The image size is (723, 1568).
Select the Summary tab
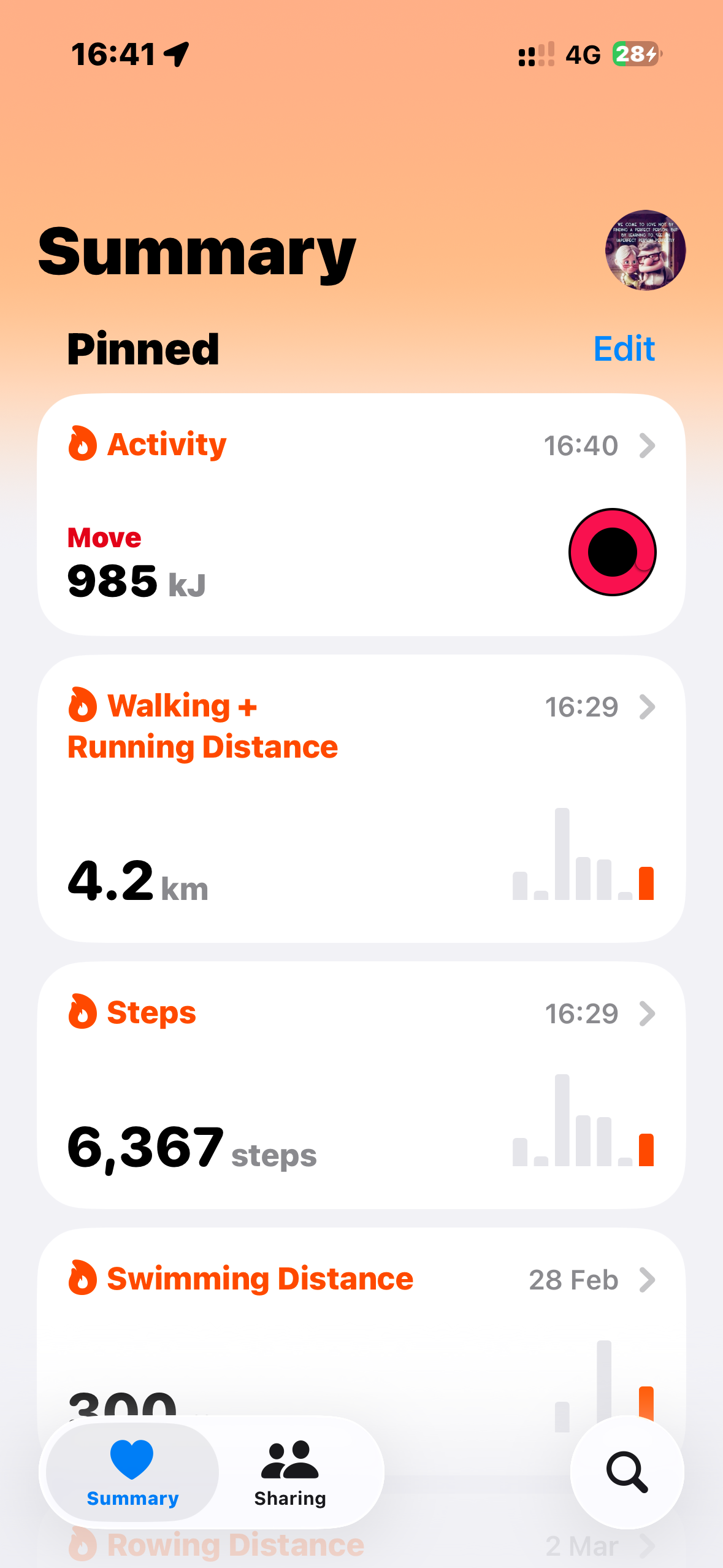[132, 1472]
